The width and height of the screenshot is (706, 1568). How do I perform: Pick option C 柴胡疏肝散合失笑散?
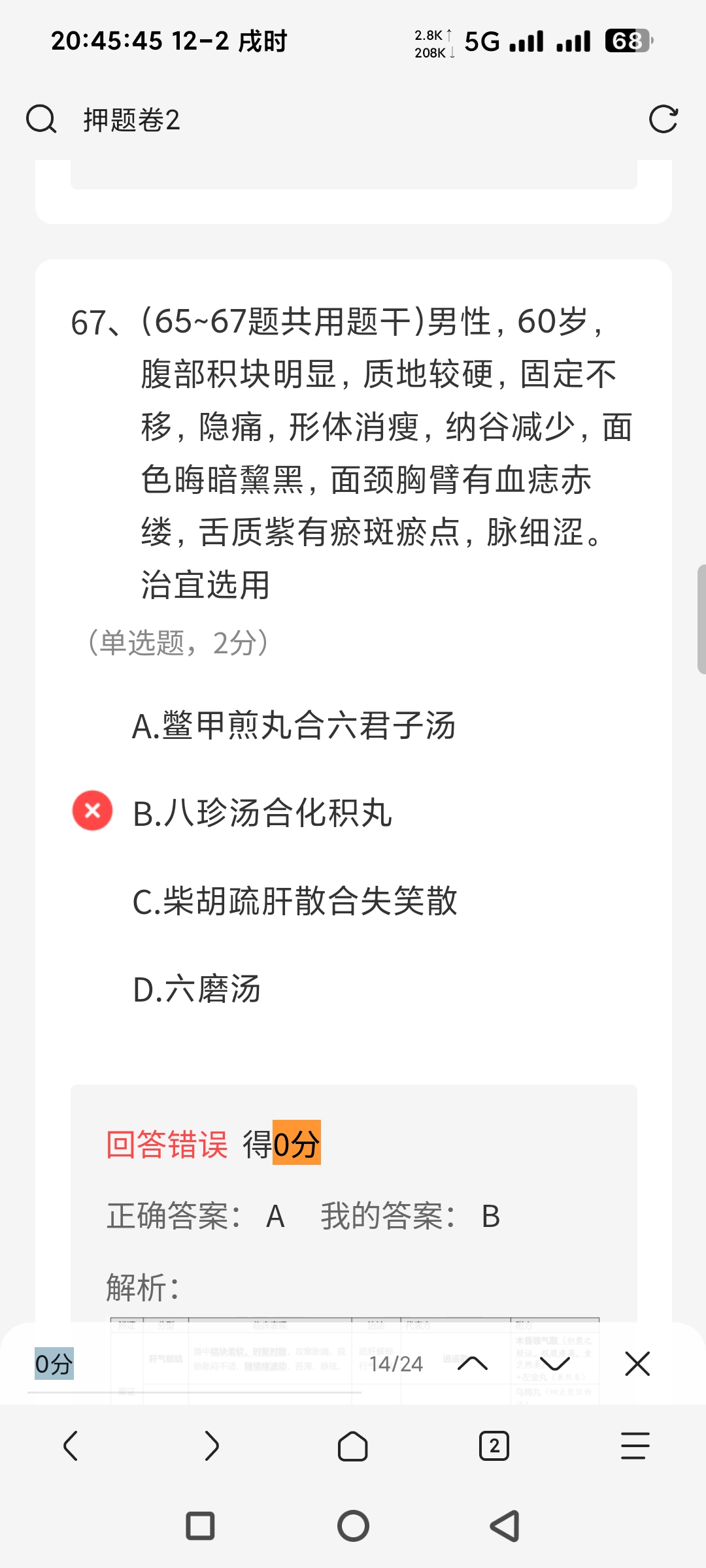295,902
